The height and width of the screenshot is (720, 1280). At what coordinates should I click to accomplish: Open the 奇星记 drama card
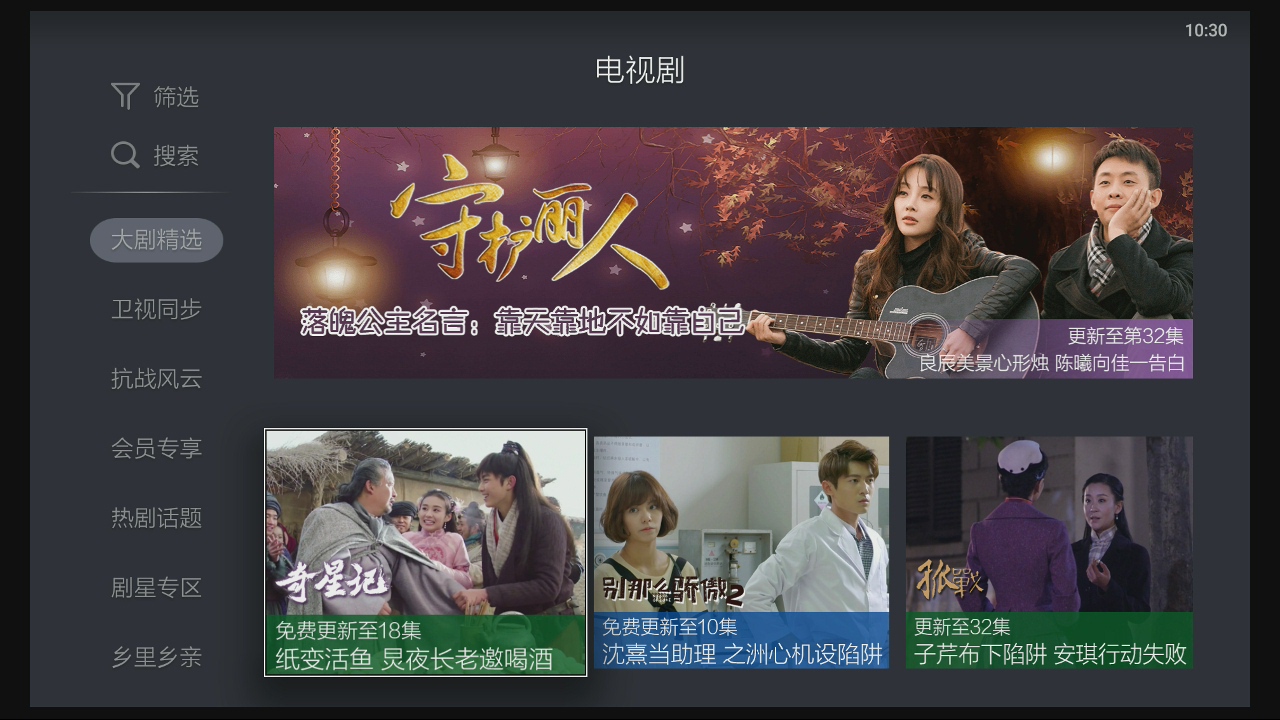pos(425,552)
